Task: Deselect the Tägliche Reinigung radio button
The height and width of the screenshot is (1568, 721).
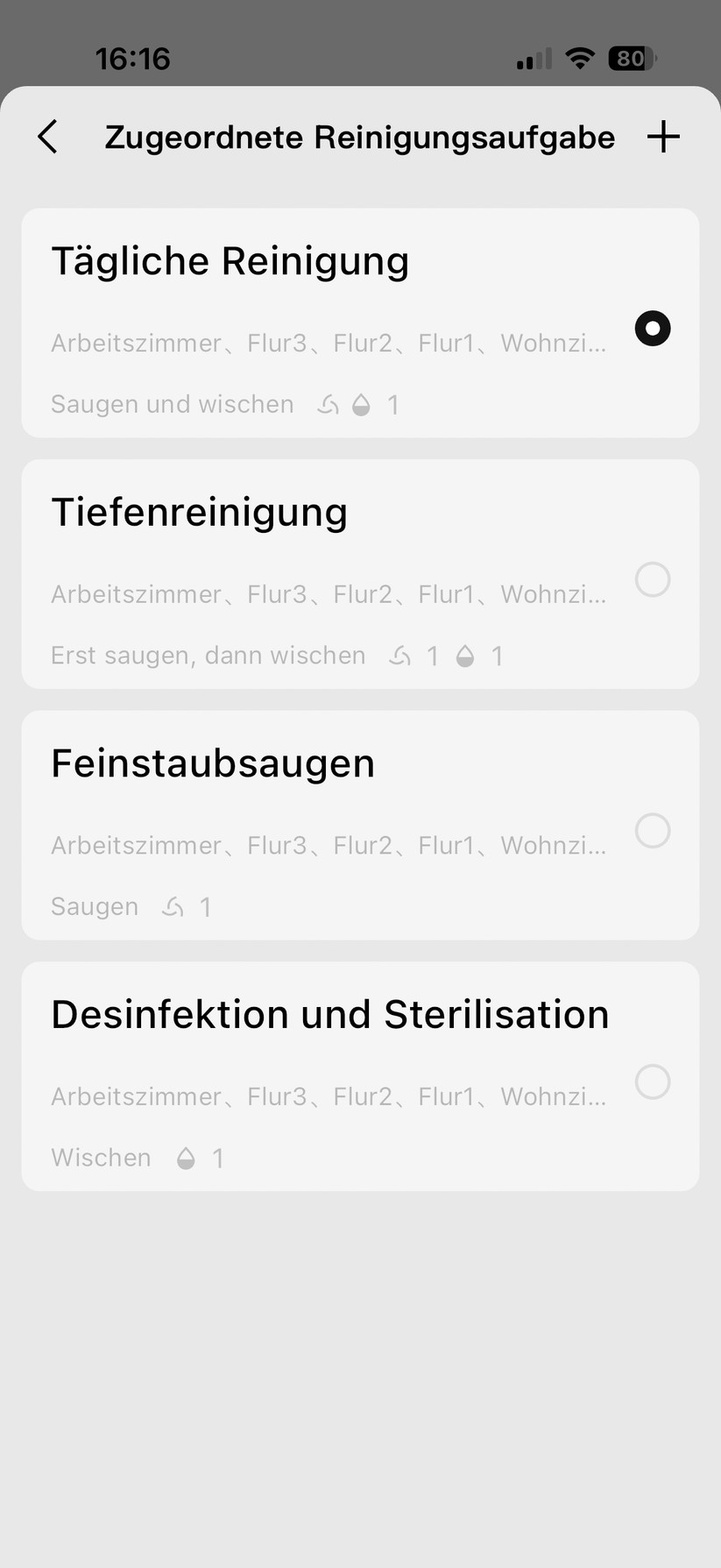Action: pos(652,329)
